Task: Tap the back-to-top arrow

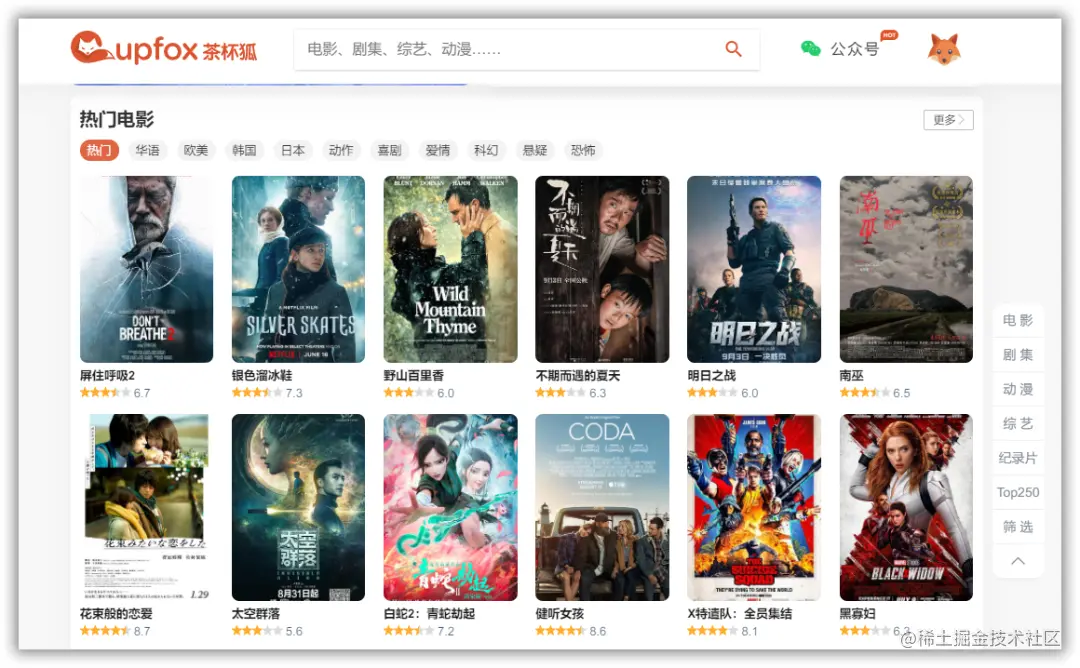Action: pos(1018,561)
